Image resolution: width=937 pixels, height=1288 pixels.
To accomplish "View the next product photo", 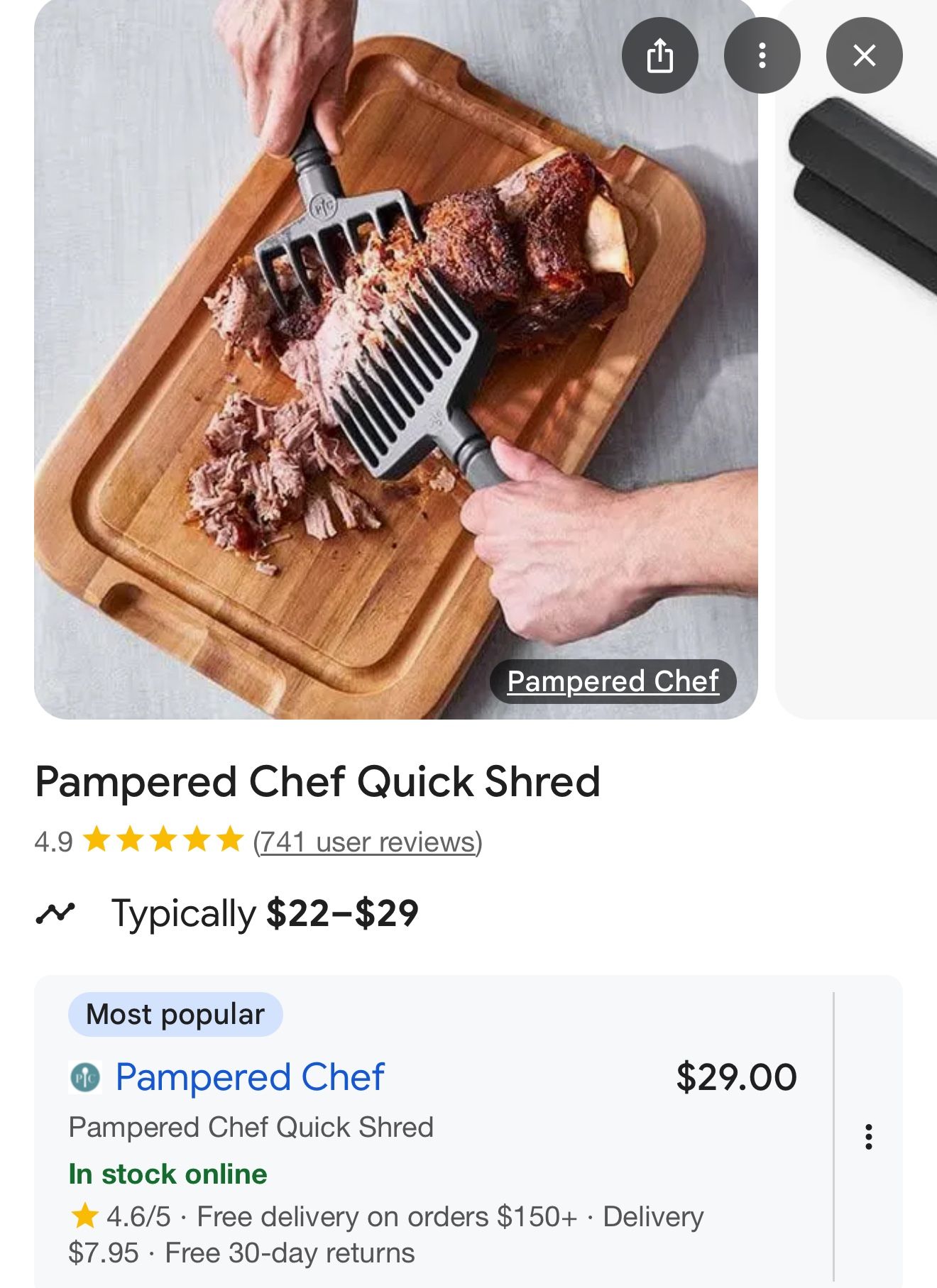I will (856, 359).
